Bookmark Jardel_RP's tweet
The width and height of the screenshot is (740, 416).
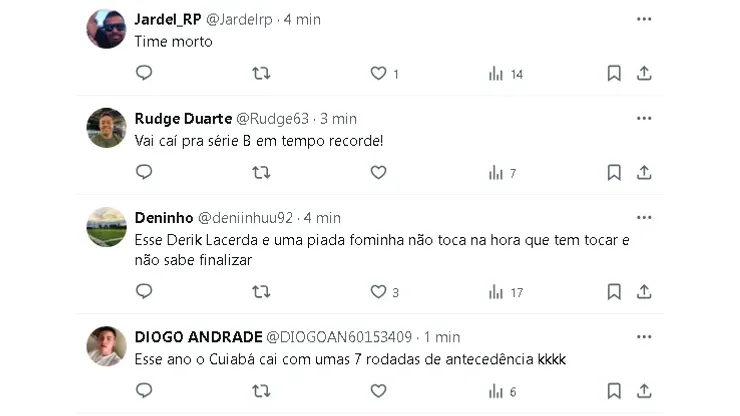(614, 73)
